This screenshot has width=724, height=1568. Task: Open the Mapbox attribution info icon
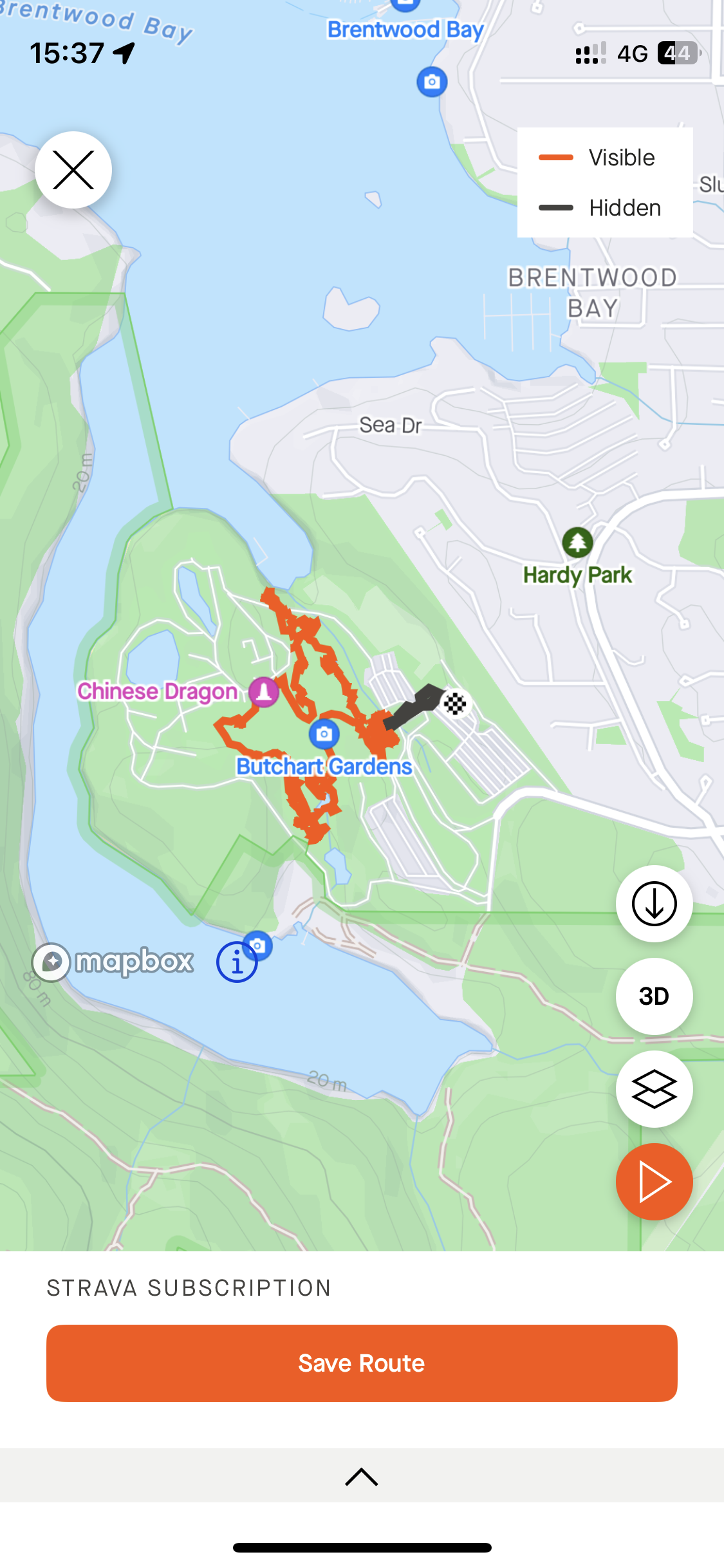[237, 962]
